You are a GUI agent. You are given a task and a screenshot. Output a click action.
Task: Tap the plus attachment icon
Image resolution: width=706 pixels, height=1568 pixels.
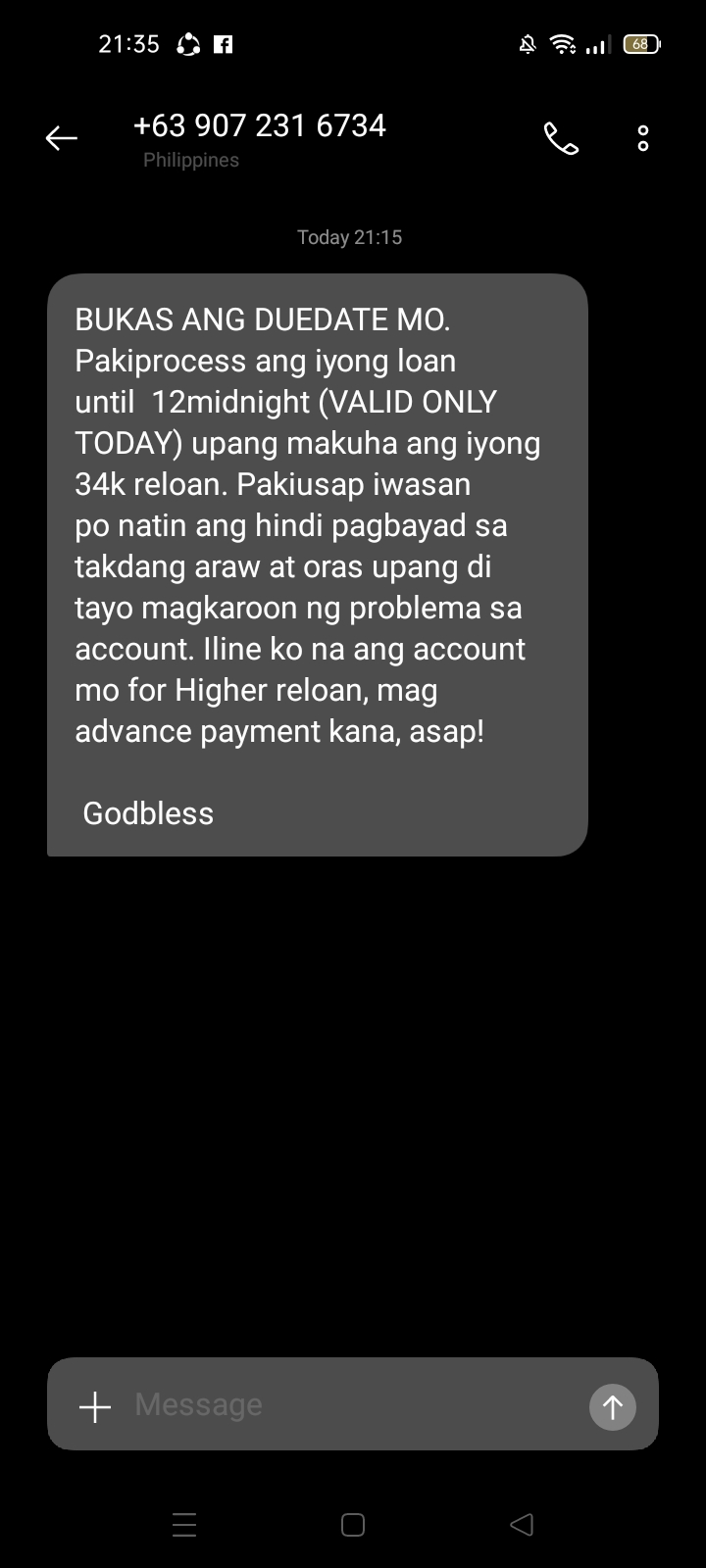click(x=95, y=1407)
